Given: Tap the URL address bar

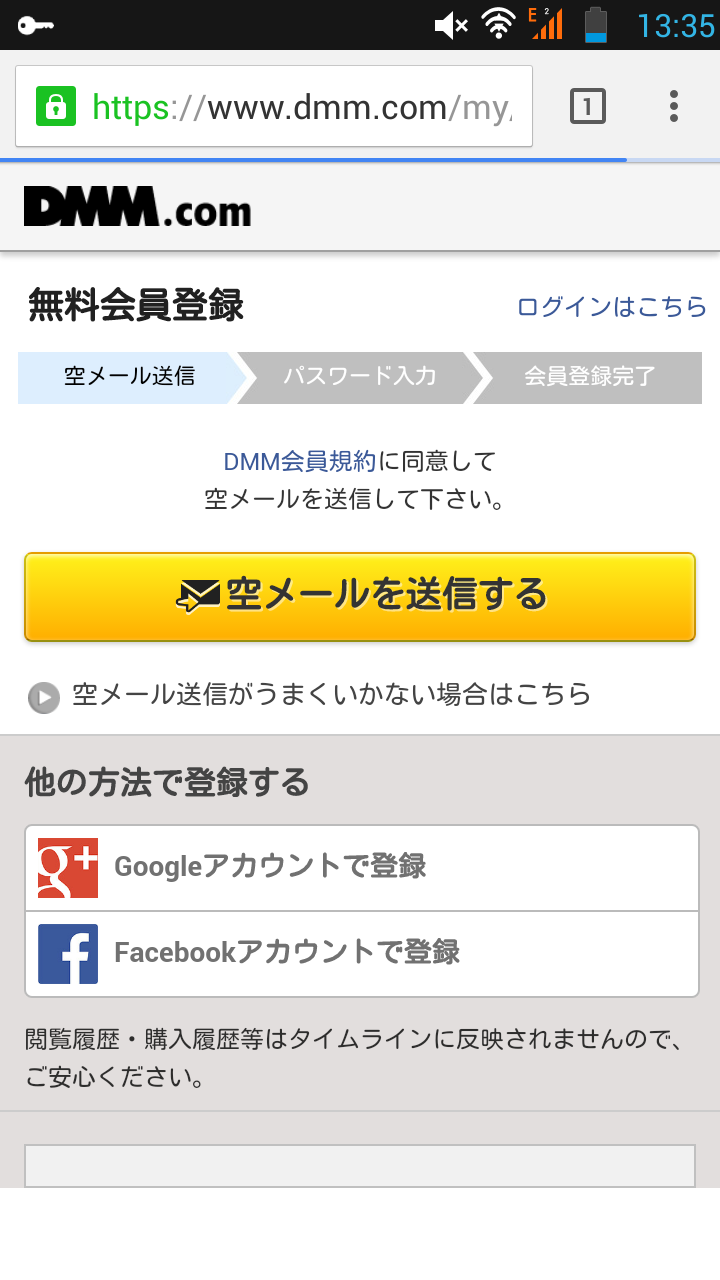Looking at the screenshot, I should [x=274, y=106].
